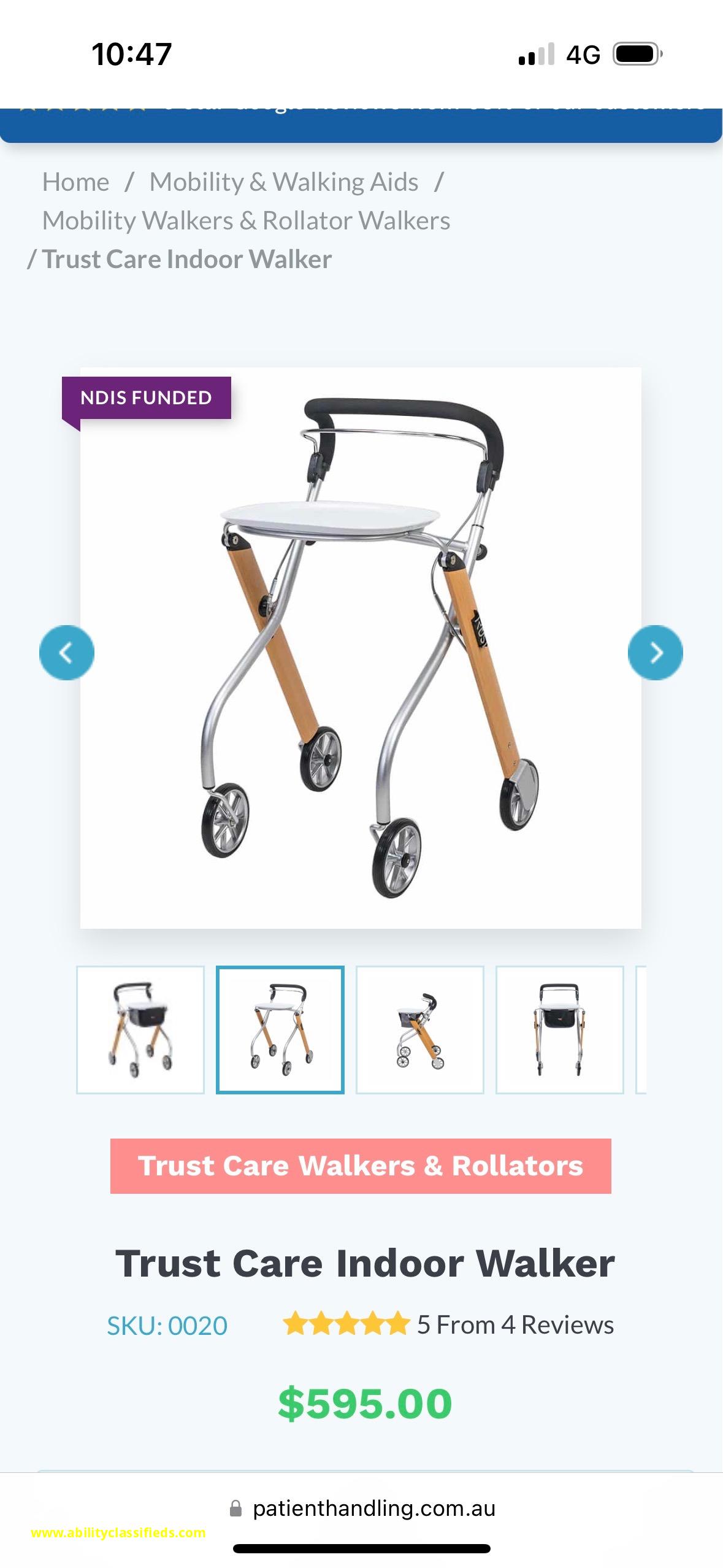Select the fourth thumbnail showing the front view

(x=559, y=1029)
